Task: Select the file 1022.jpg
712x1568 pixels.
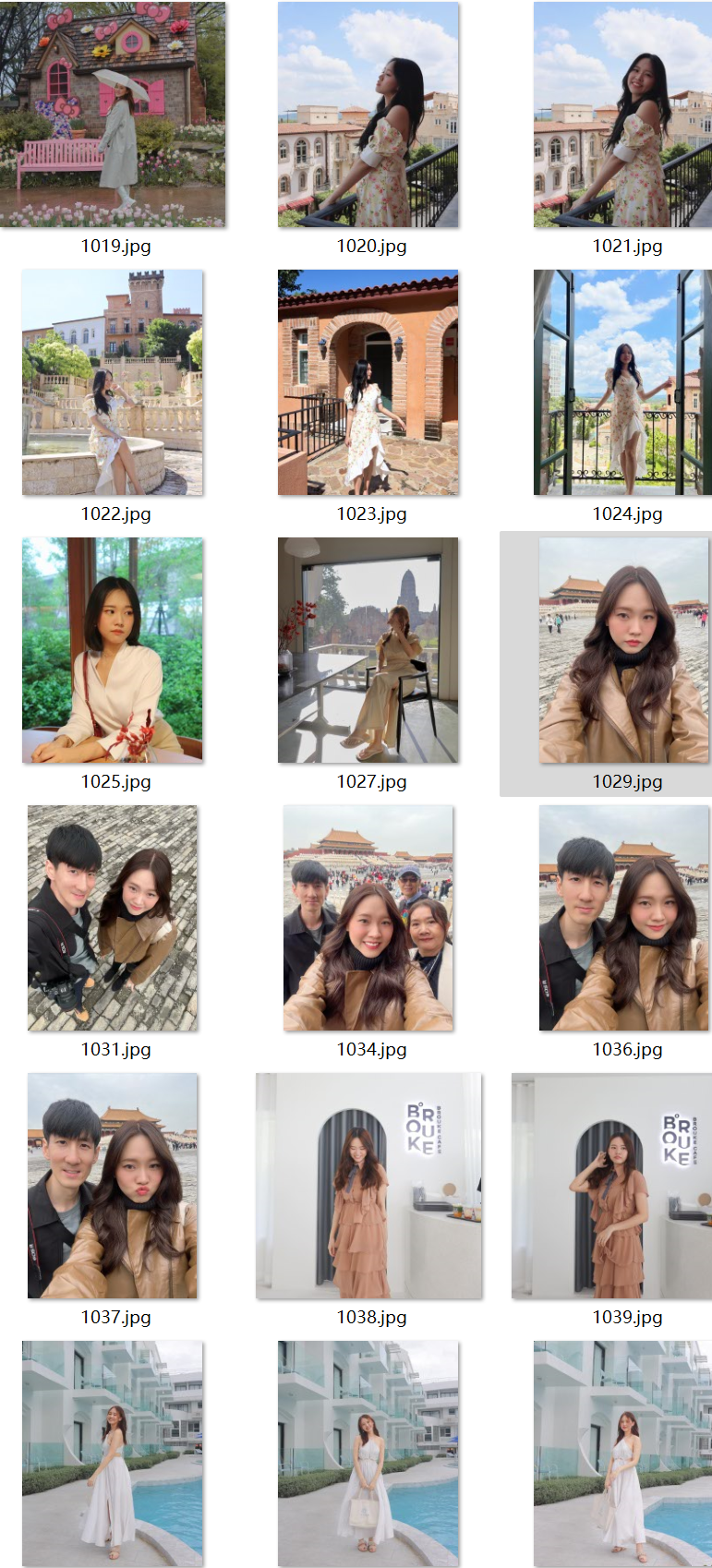Action: tap(113, 382)
